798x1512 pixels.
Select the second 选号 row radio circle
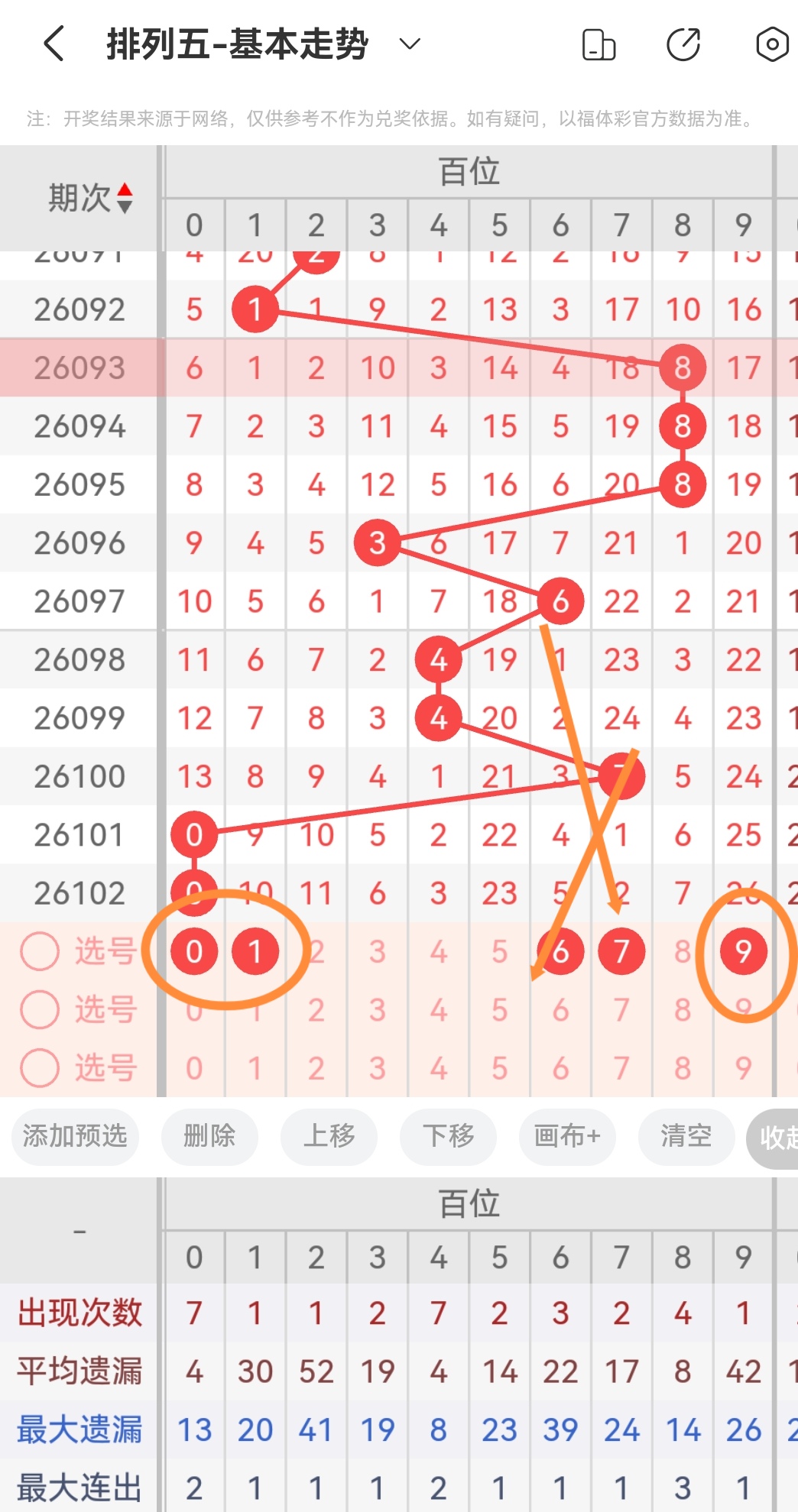[x=40, y=1010]
